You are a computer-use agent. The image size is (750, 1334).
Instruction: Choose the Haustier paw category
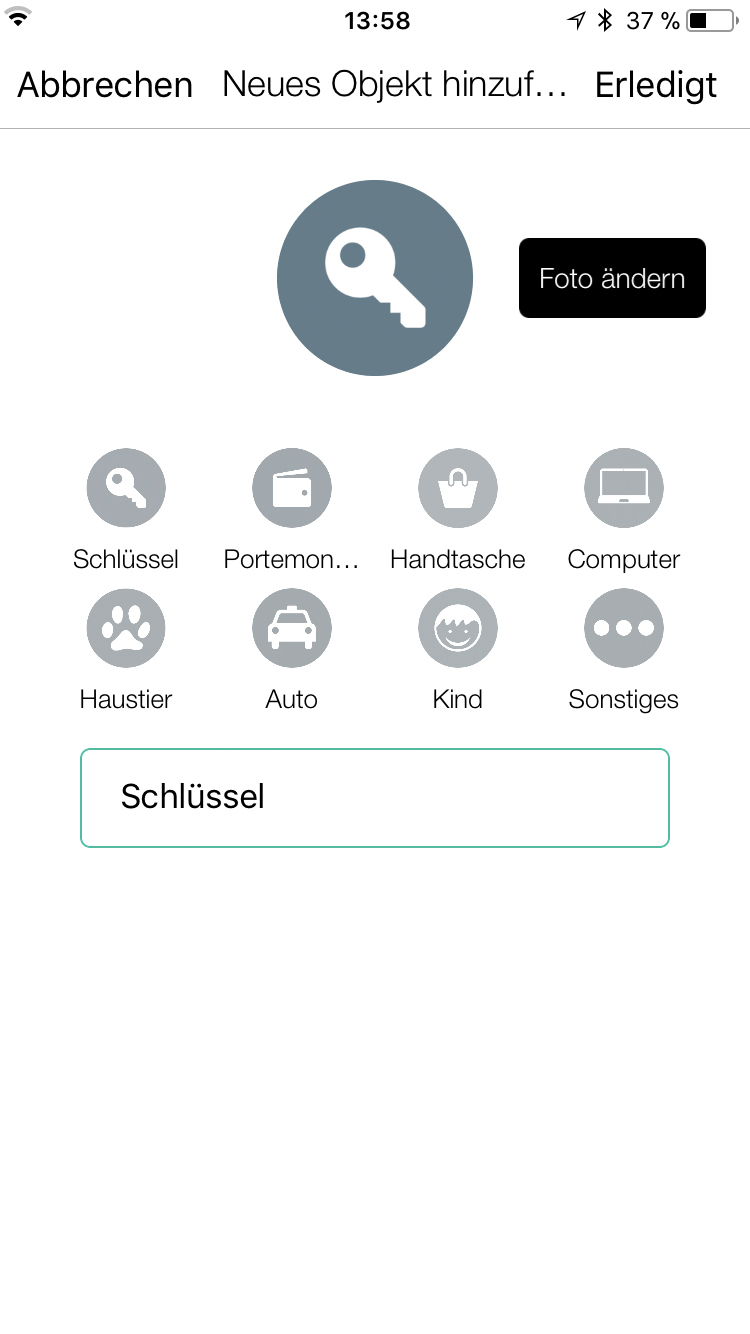(x=126, y=628)
